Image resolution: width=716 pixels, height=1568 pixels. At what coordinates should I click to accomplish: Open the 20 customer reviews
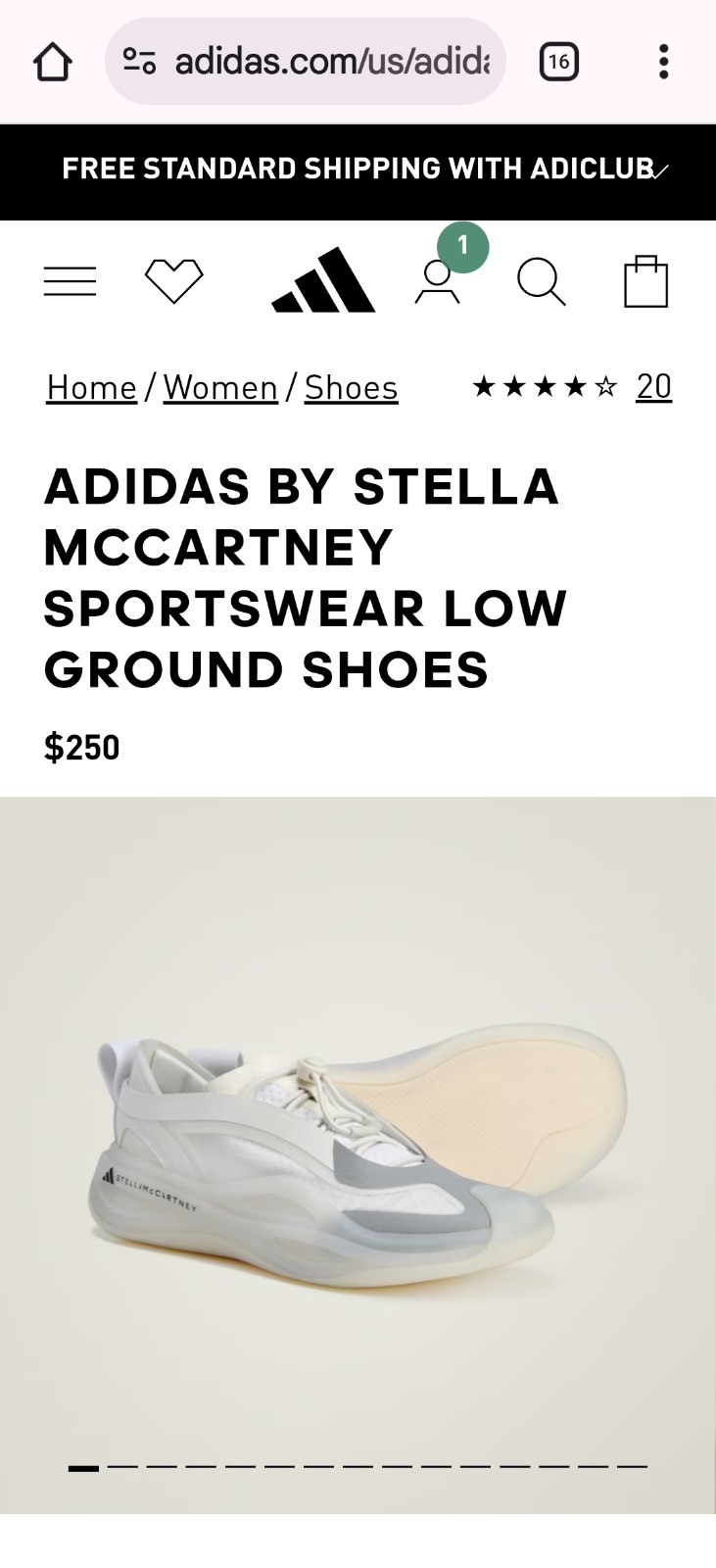(x=653, y=387)
